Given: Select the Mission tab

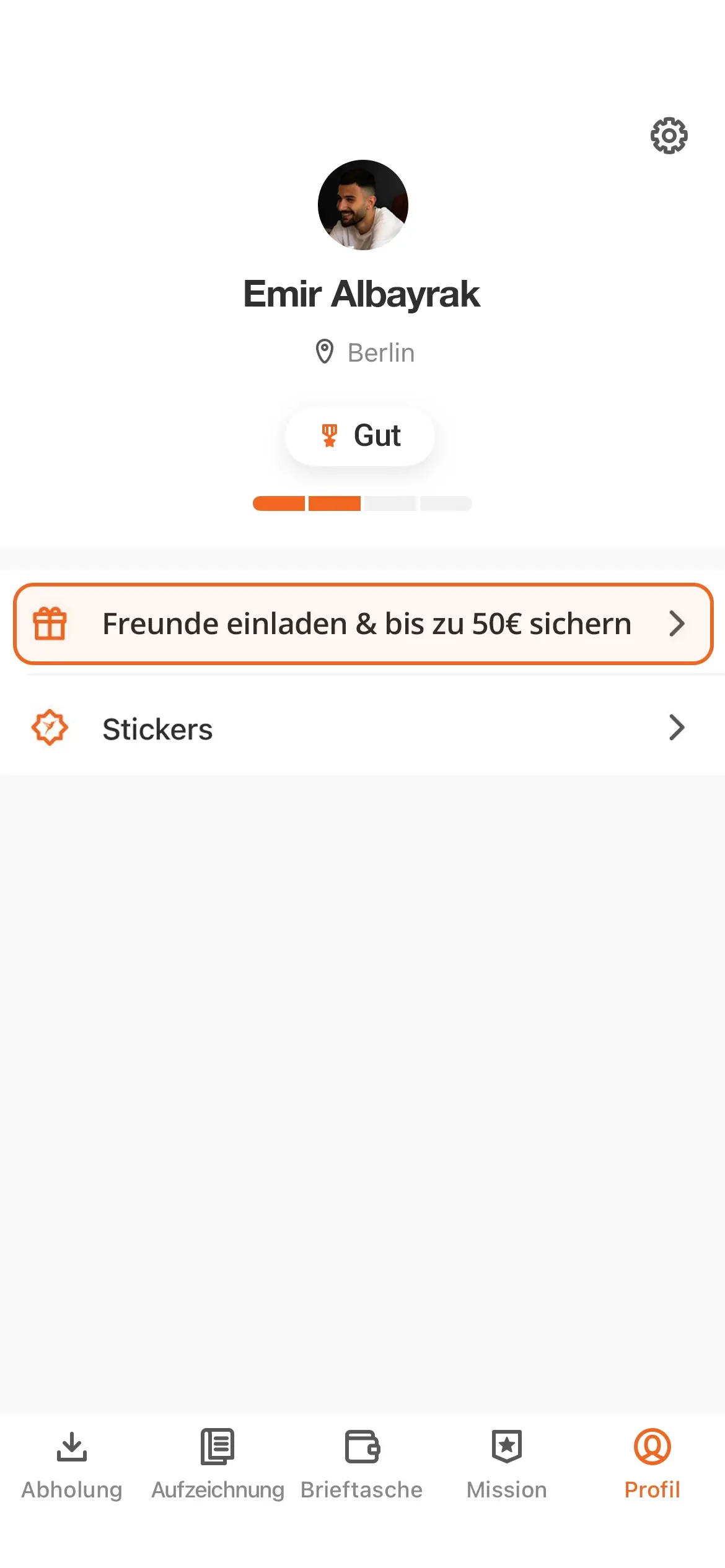Looking at the screenshot, I should 507,1464.
